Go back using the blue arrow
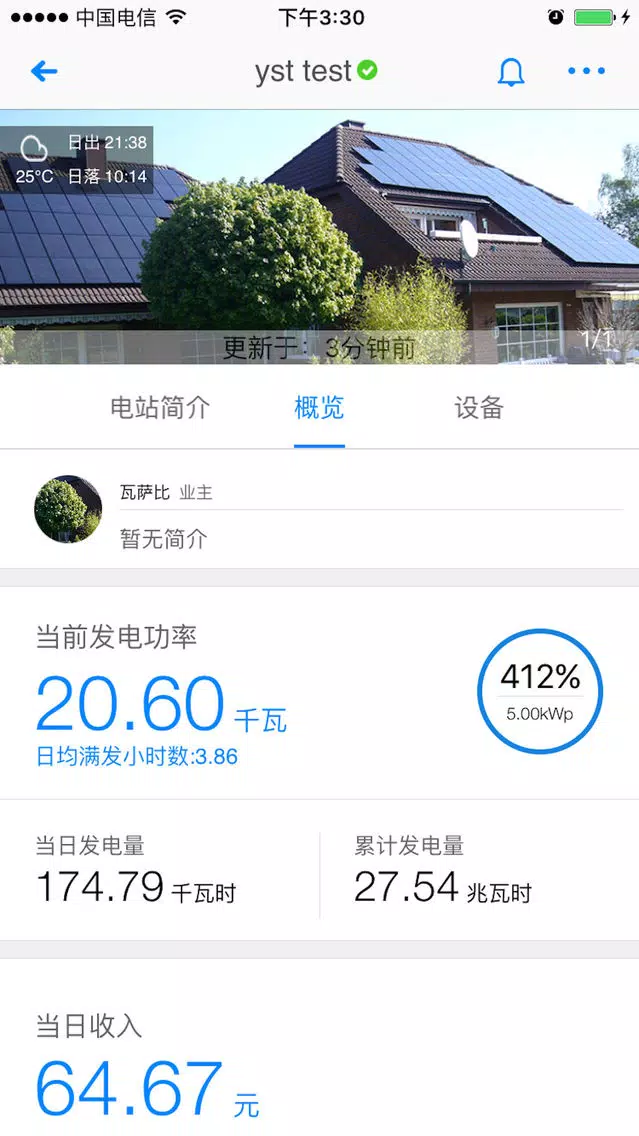Screen dimensions: 639x1136 44,71
